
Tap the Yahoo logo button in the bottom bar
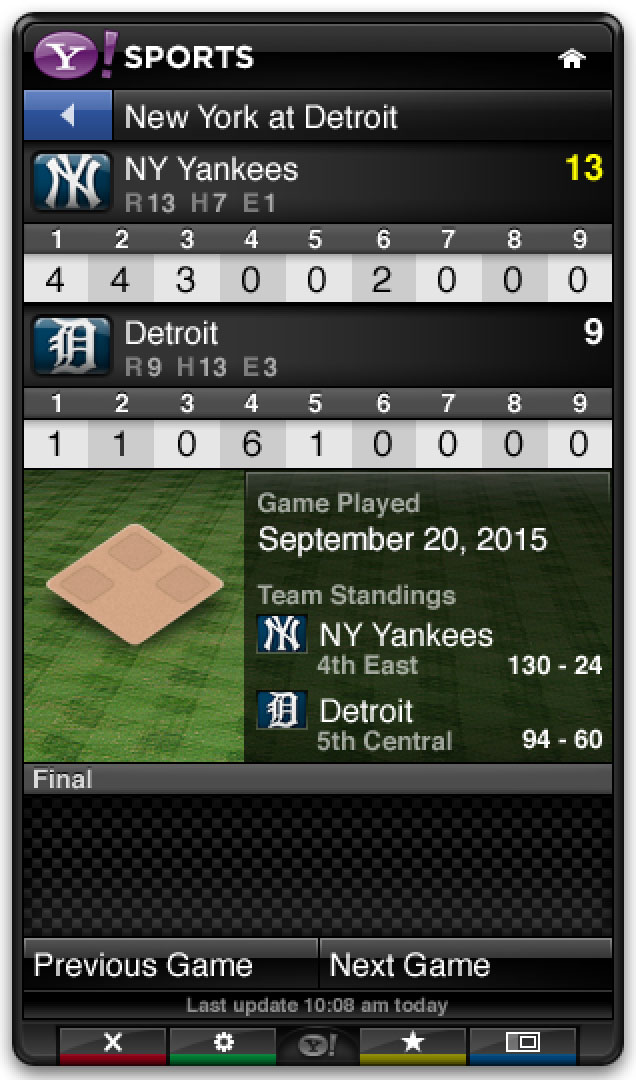click(x=318, y=1046)
